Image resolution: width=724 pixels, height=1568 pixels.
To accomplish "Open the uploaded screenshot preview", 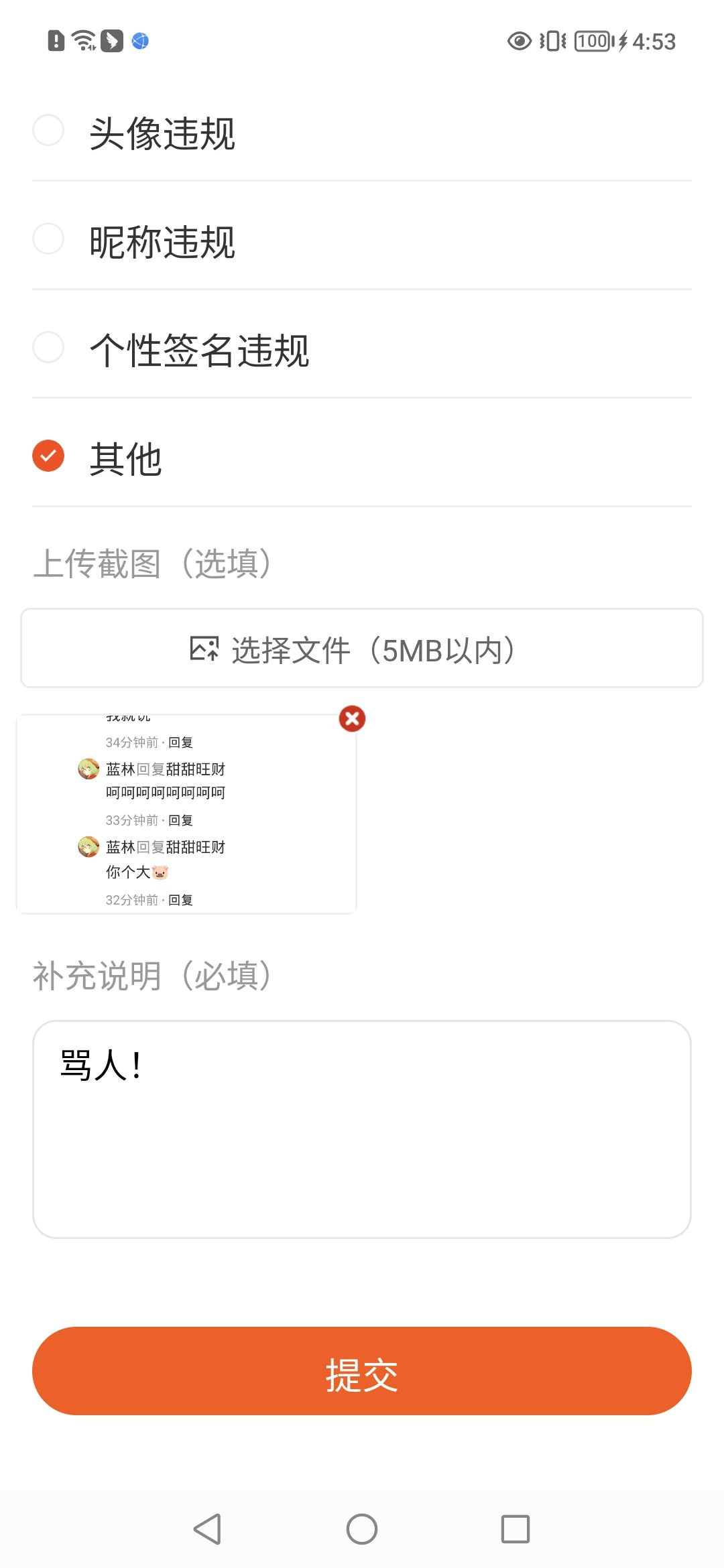I will click(186, 814).
